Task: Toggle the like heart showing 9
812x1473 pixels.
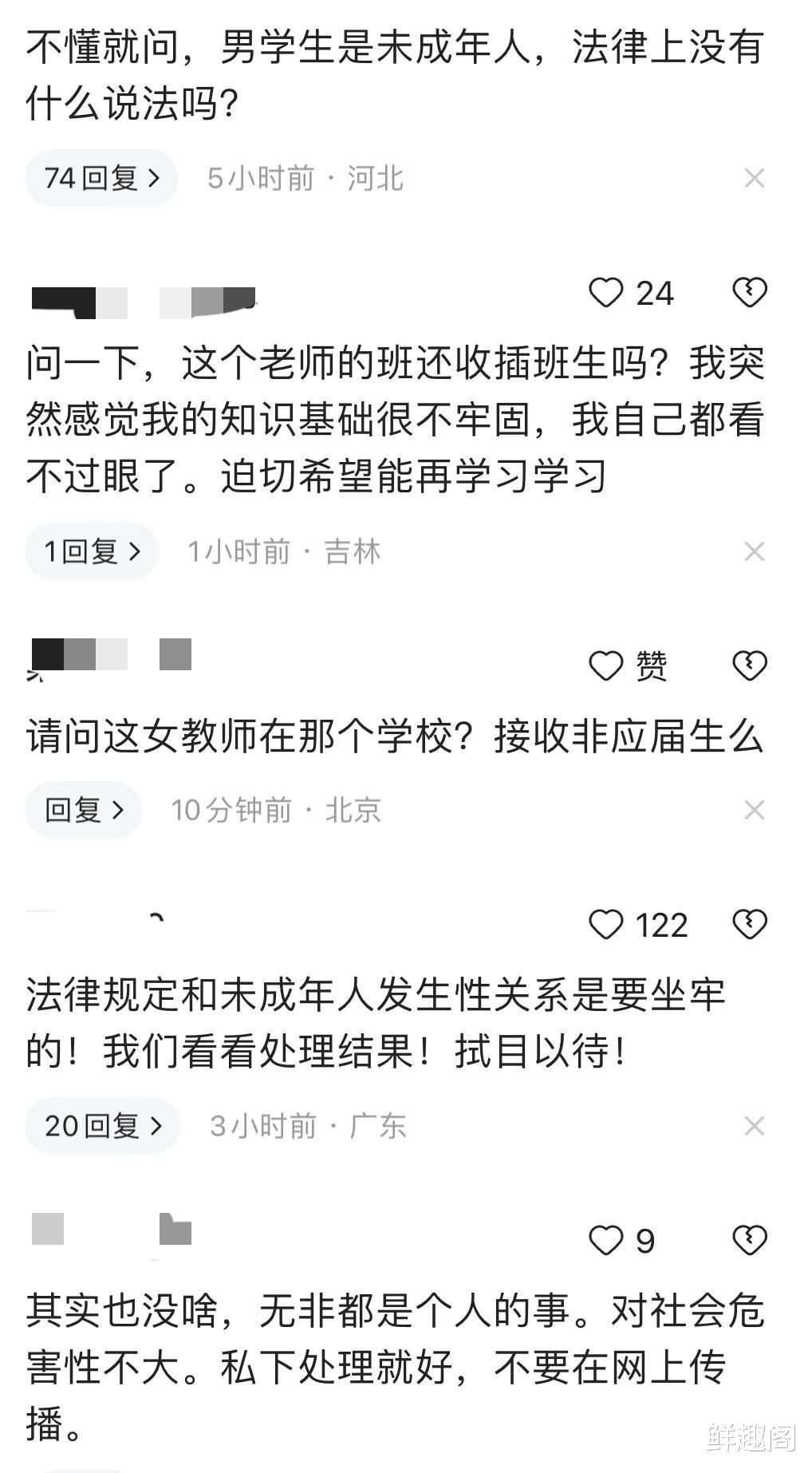Action: [608, 1239]
